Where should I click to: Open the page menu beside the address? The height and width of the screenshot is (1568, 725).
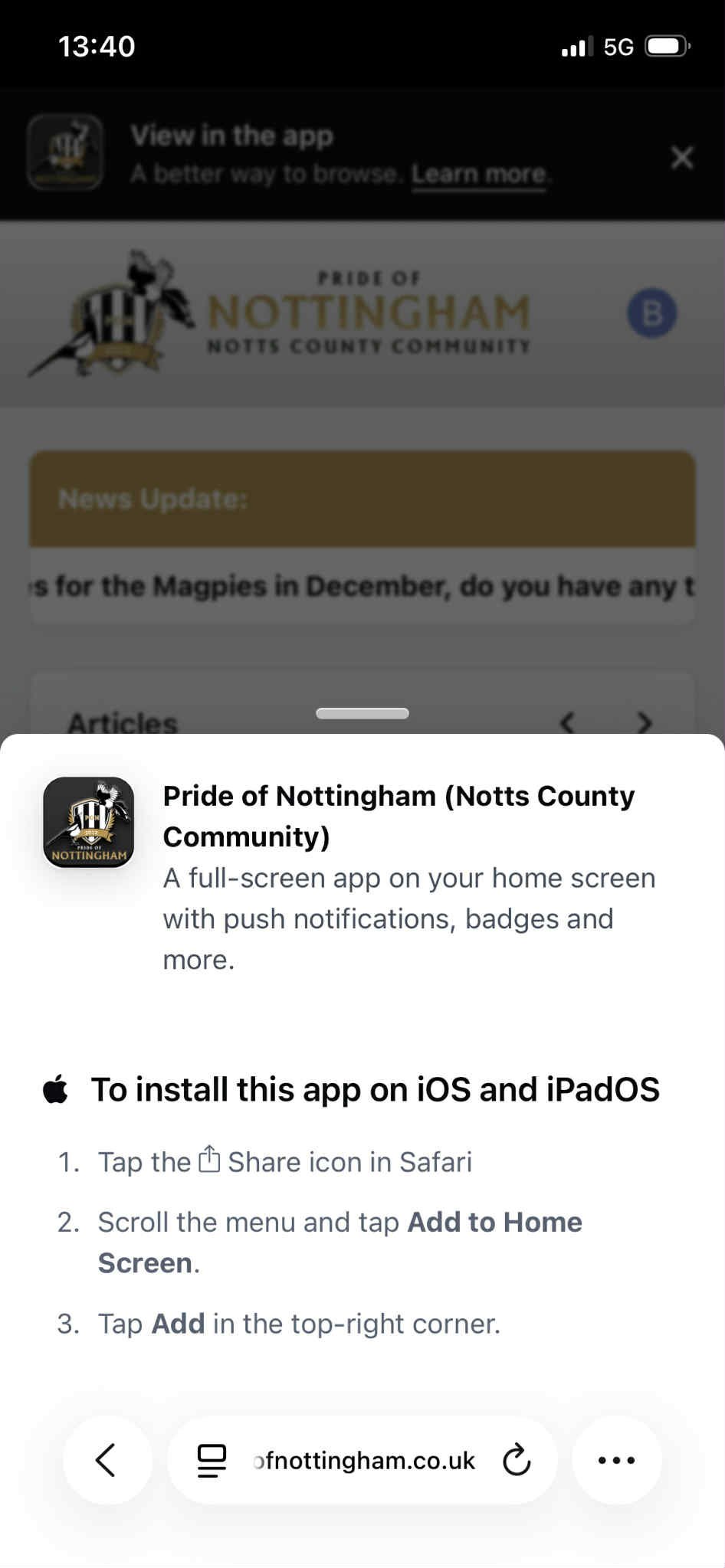212,1460
